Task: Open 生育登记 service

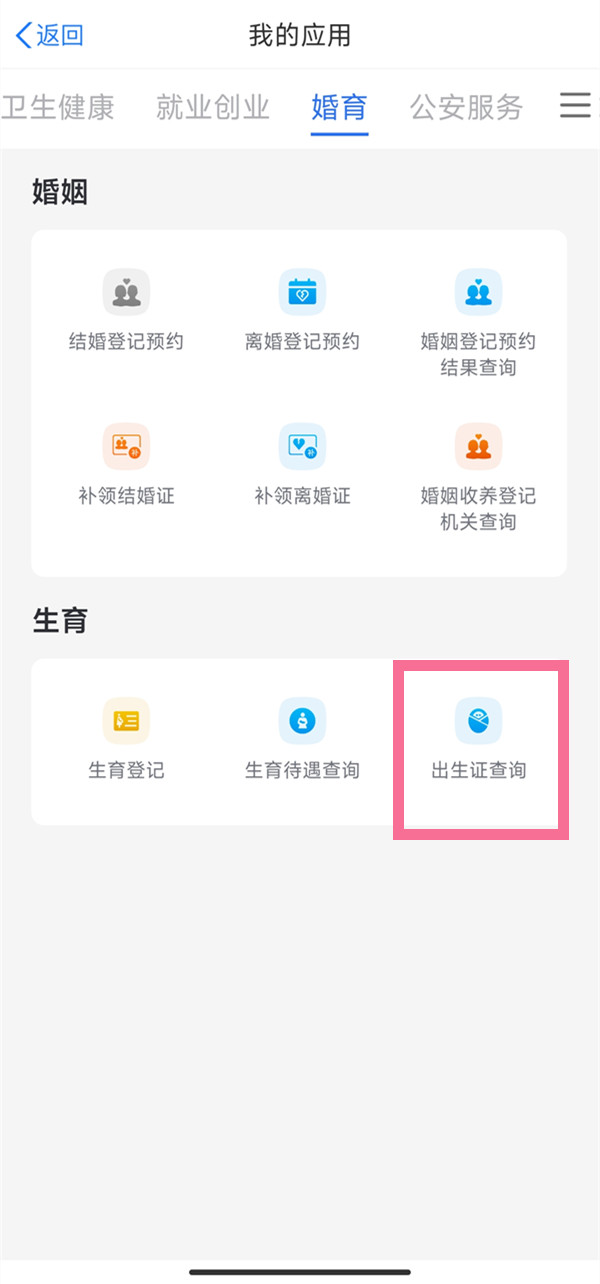Action: (126, 741)
